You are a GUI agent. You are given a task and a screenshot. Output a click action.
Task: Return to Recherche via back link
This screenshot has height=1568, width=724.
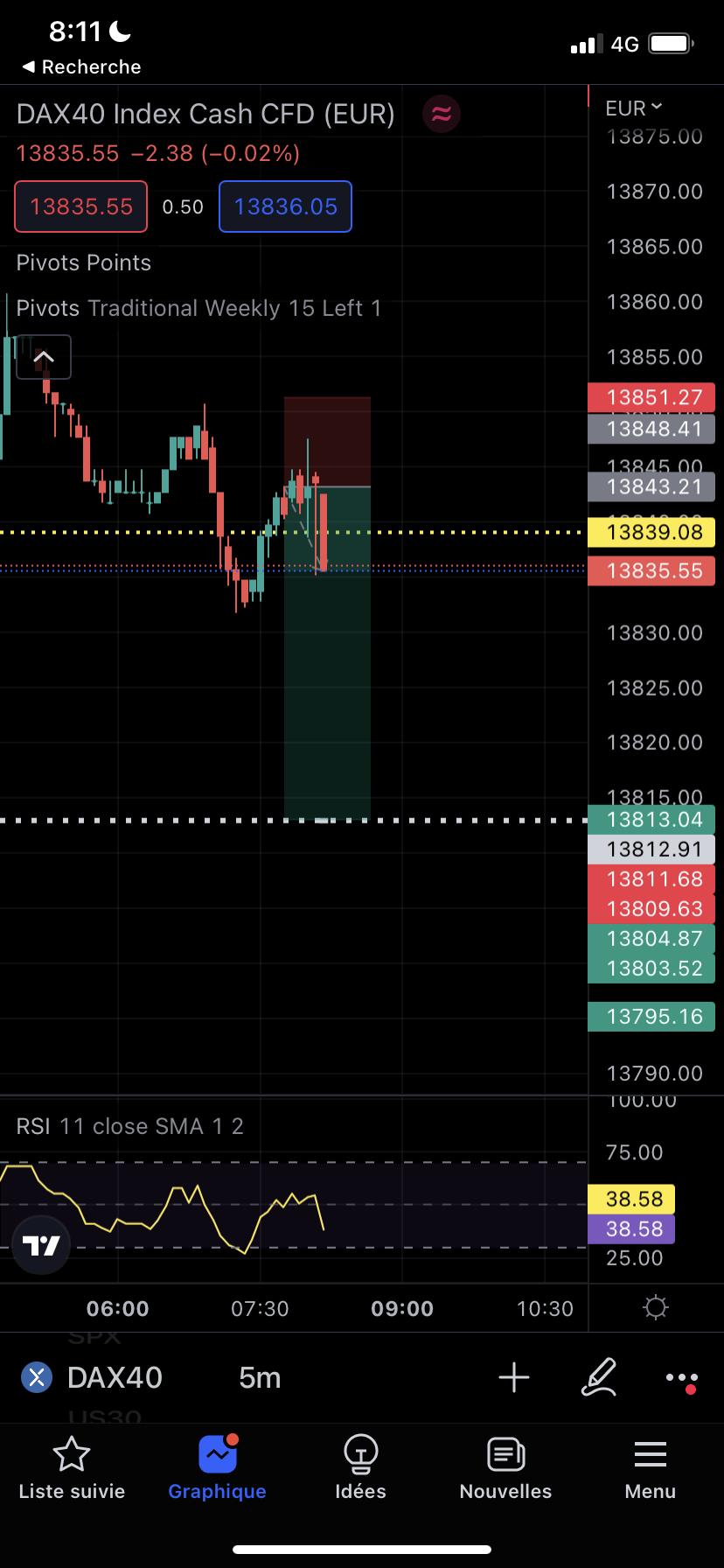[81, 67]
